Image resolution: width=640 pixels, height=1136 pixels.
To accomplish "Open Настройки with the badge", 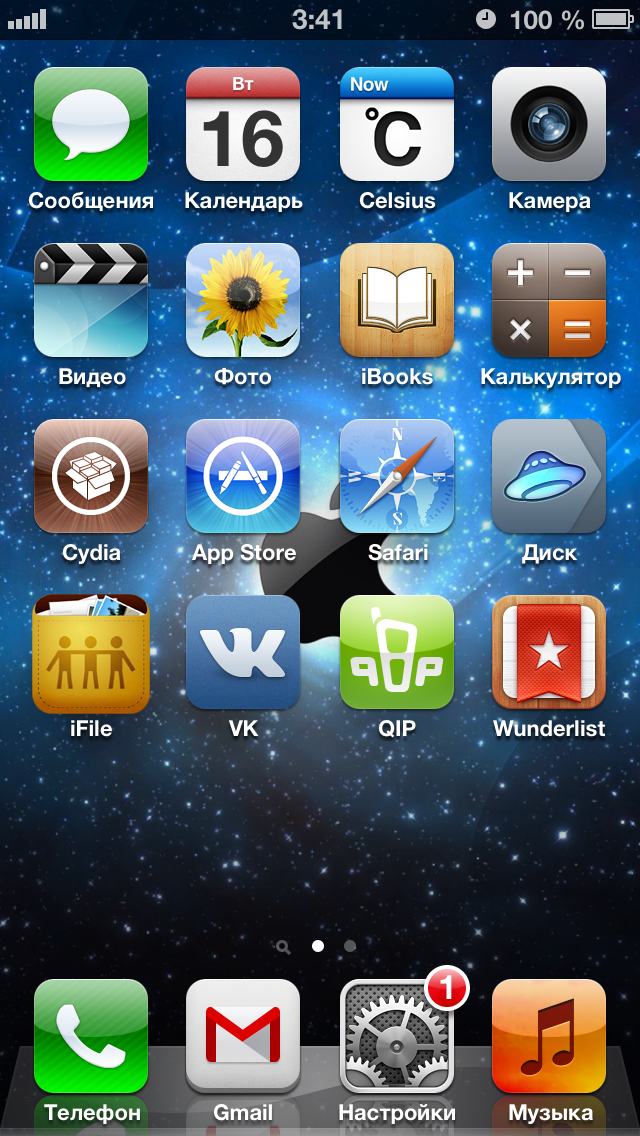I will pos(396,1036).
